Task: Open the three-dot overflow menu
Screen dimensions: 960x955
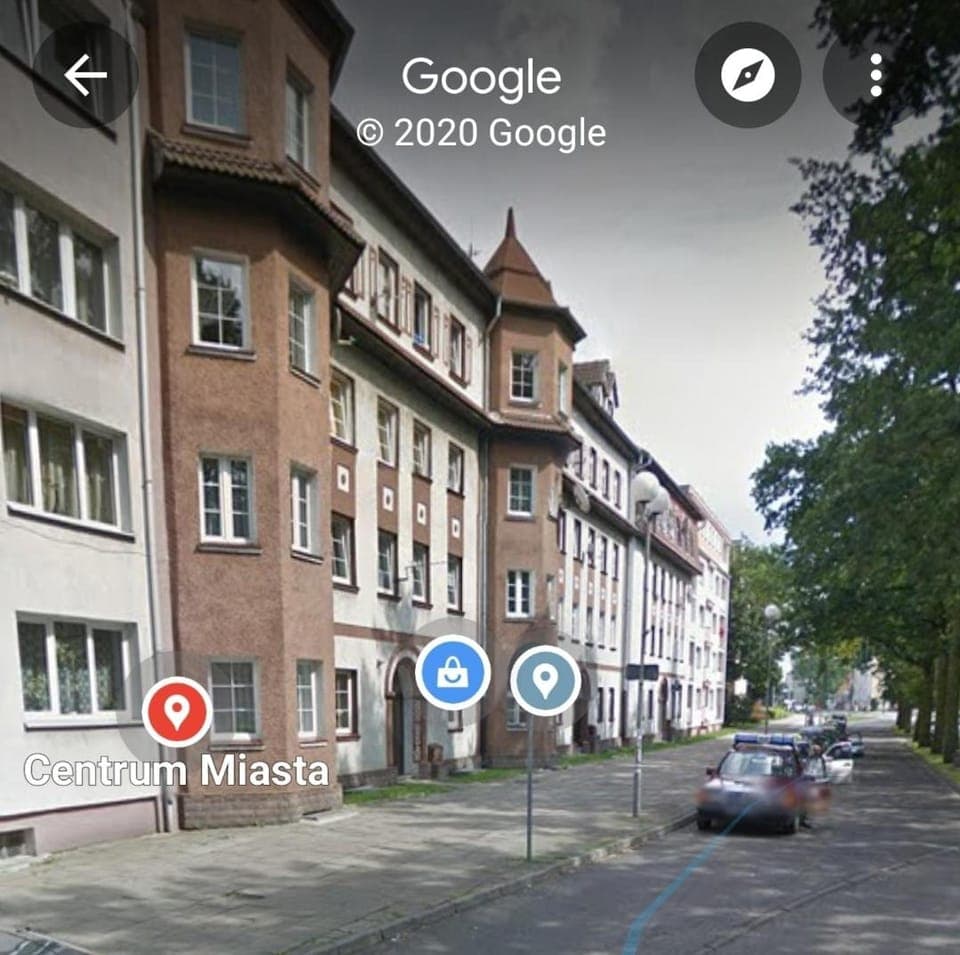Action: point(875,75)
